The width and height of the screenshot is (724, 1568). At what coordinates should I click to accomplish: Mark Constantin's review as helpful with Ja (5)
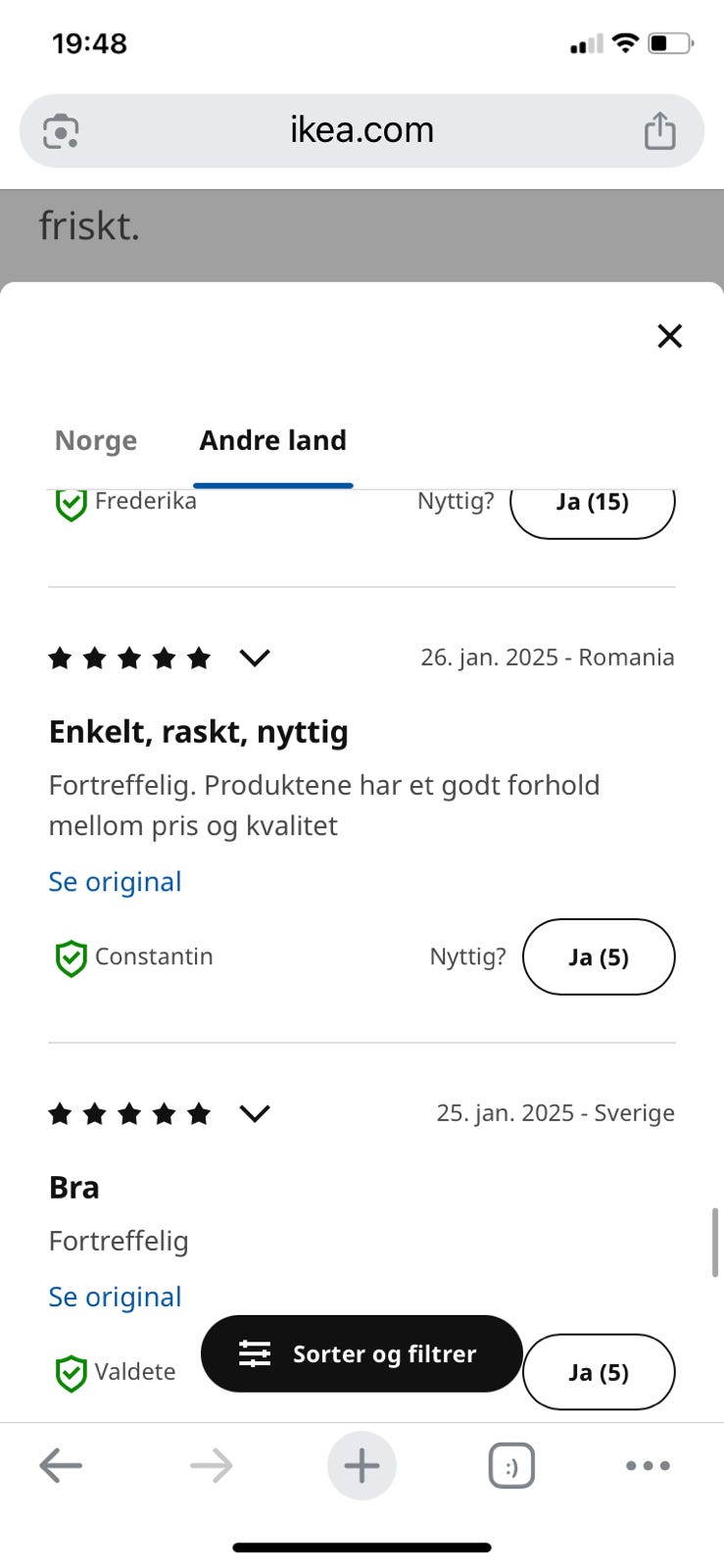(599, 956)
